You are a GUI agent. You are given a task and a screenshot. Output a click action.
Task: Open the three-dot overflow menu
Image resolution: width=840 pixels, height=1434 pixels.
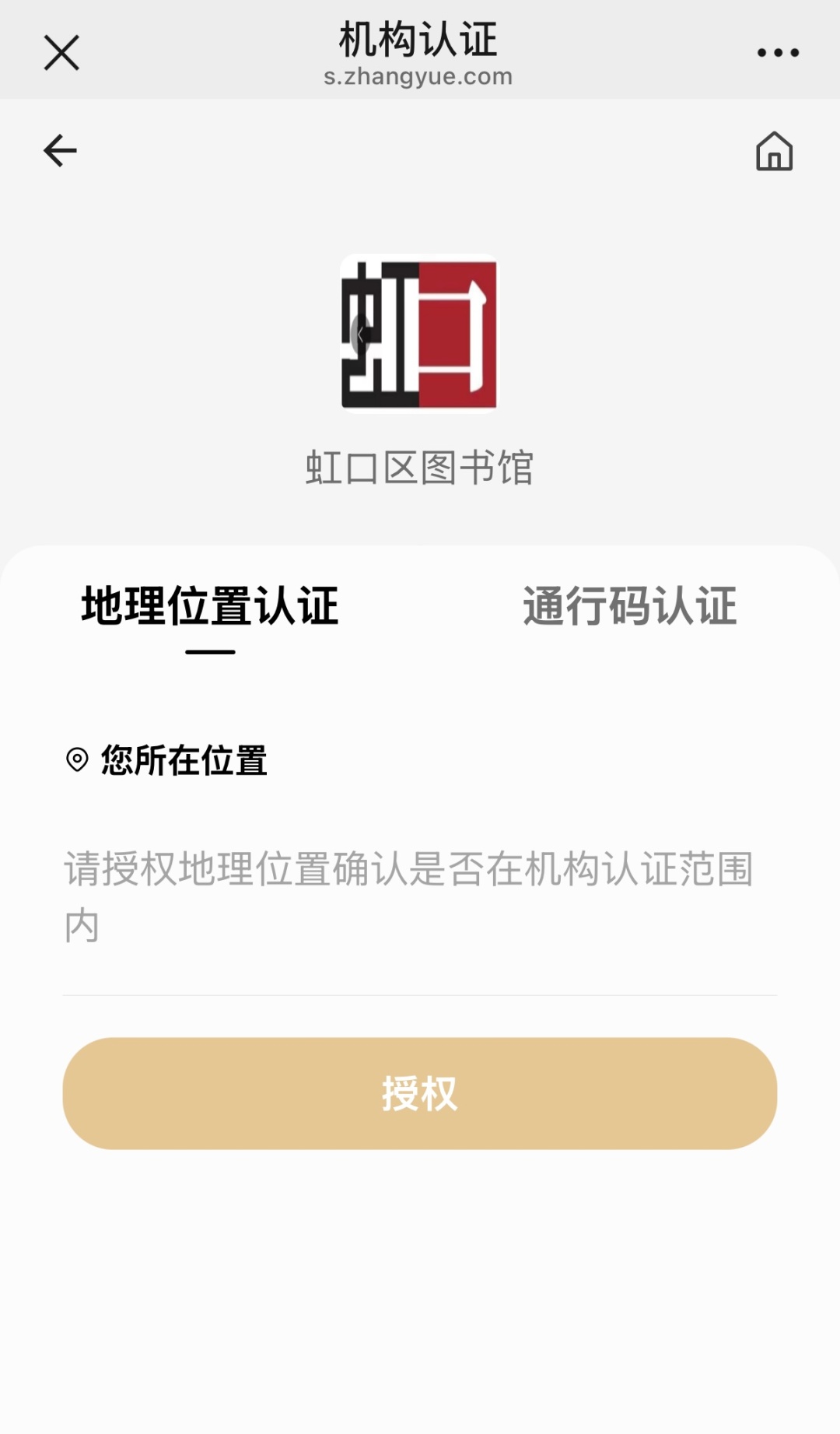[778, 53]
